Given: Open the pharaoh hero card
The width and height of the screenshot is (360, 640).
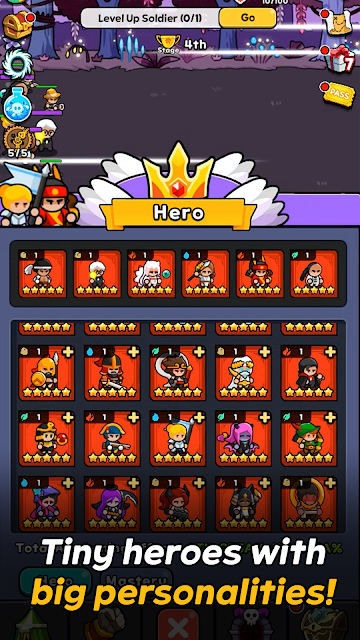Looking at the screenshot, I should pos(47,439).
